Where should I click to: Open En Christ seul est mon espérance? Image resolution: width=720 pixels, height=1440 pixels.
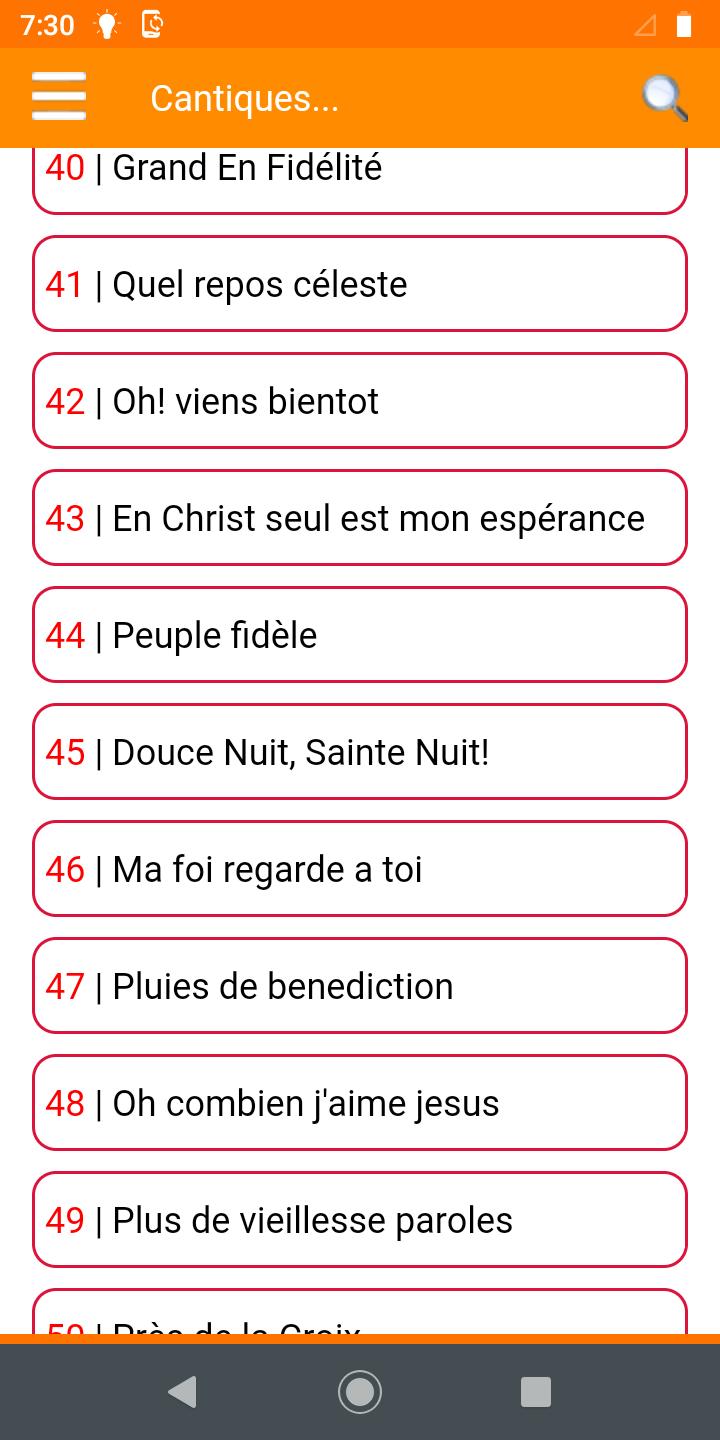coord(360,518)
